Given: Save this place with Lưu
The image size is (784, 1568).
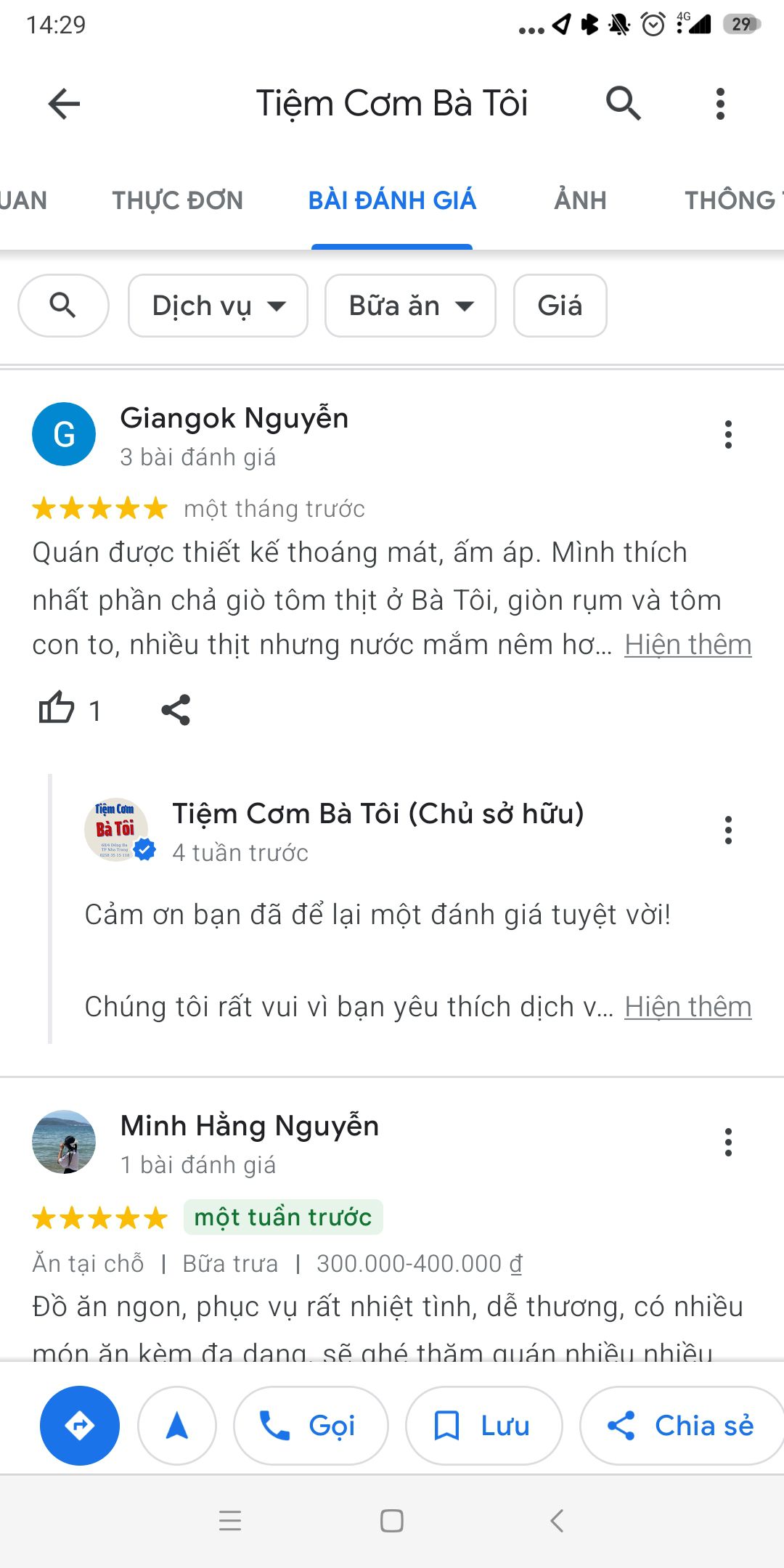Looking at the screenshot, I should pos(483,1426).
